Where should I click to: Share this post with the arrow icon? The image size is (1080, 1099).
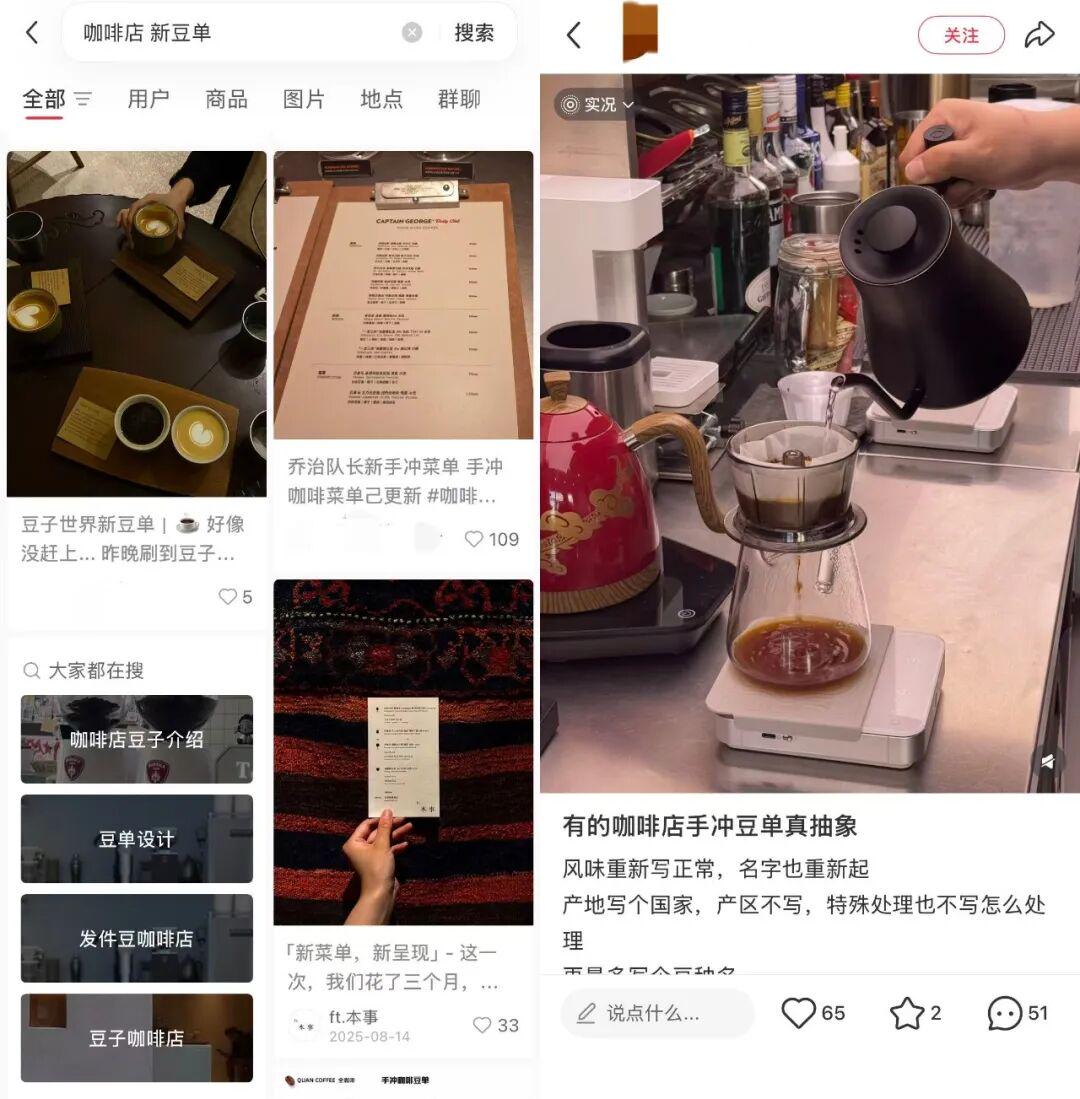(x=1040, y=35)
